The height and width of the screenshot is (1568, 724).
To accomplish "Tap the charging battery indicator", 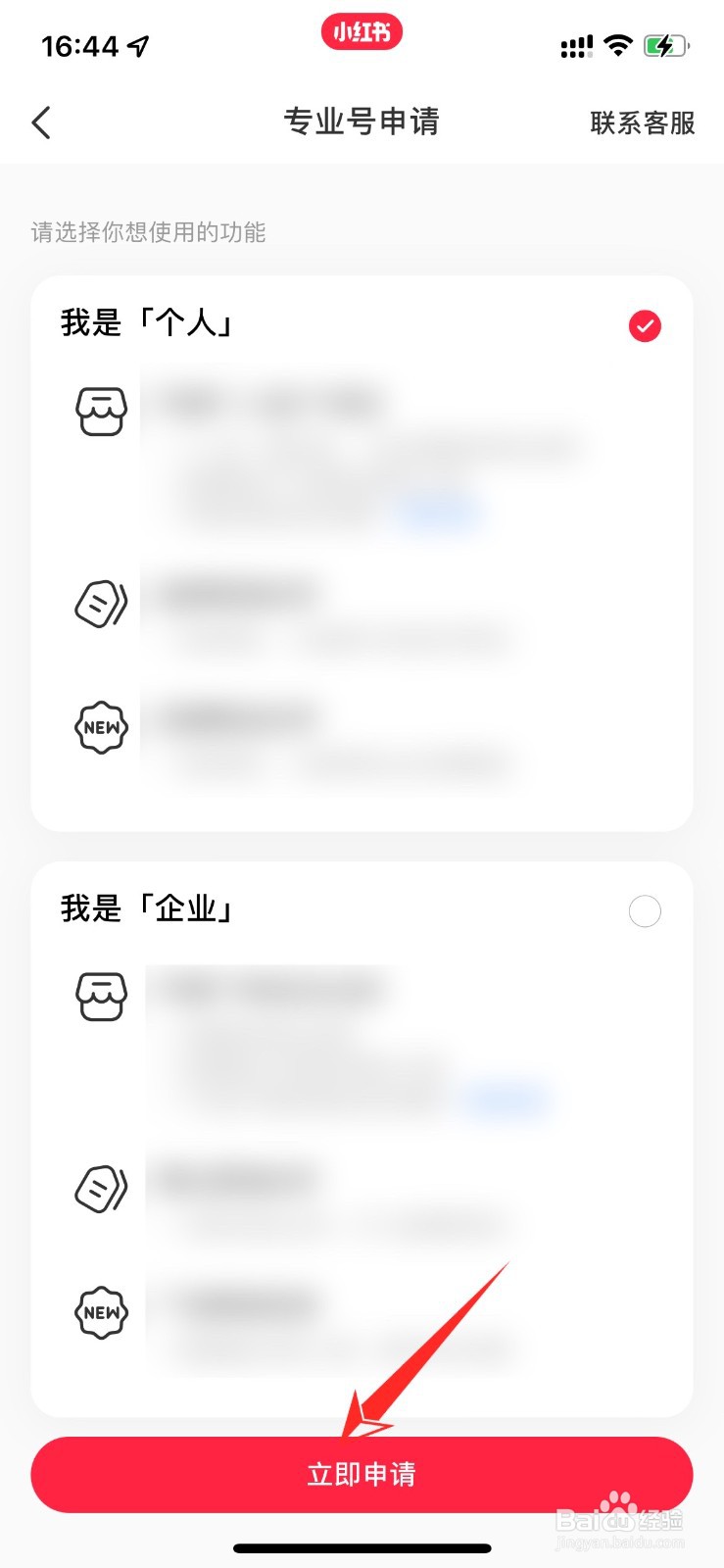I will tap(665, 45).
